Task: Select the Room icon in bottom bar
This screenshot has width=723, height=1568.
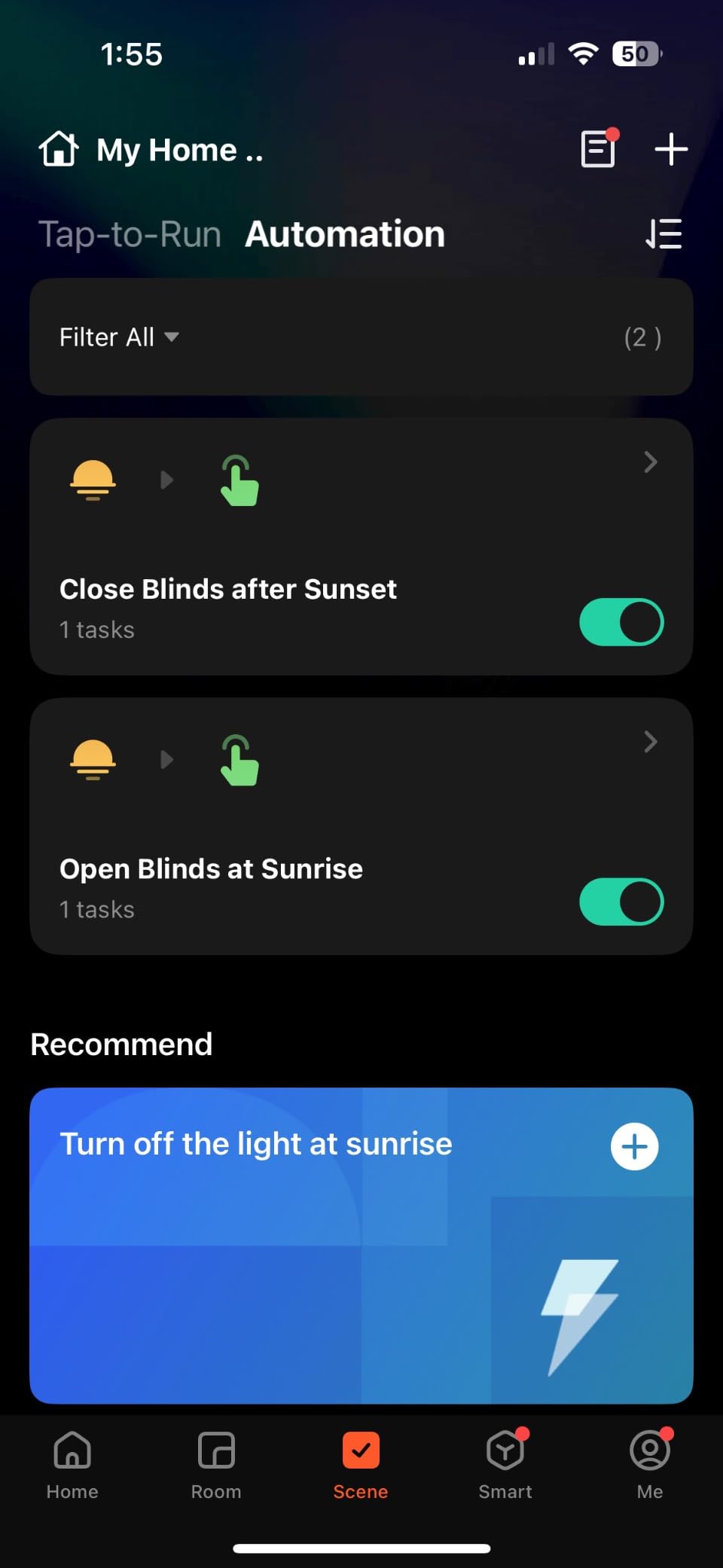Action: tap(216, 1450)
